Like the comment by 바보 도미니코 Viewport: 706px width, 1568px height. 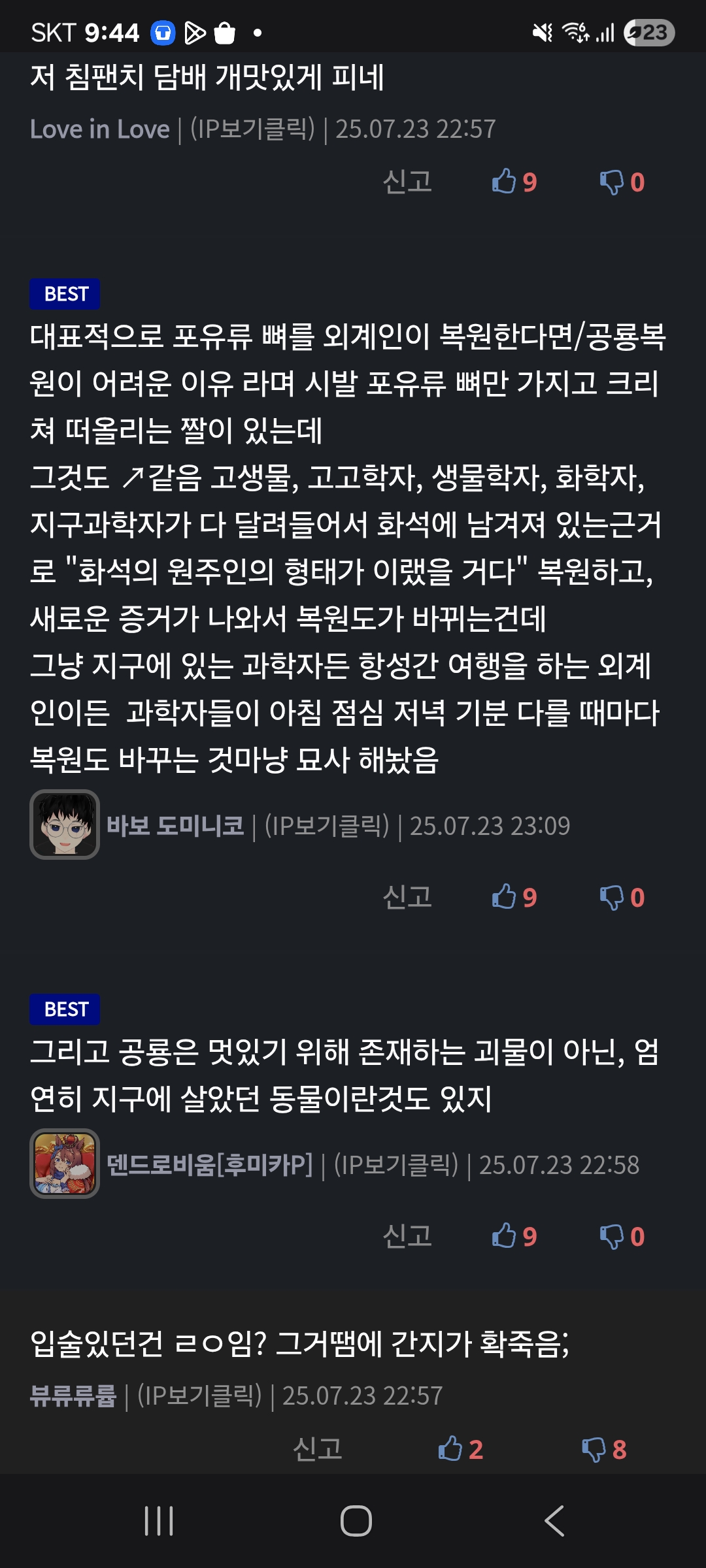point(514,897)
